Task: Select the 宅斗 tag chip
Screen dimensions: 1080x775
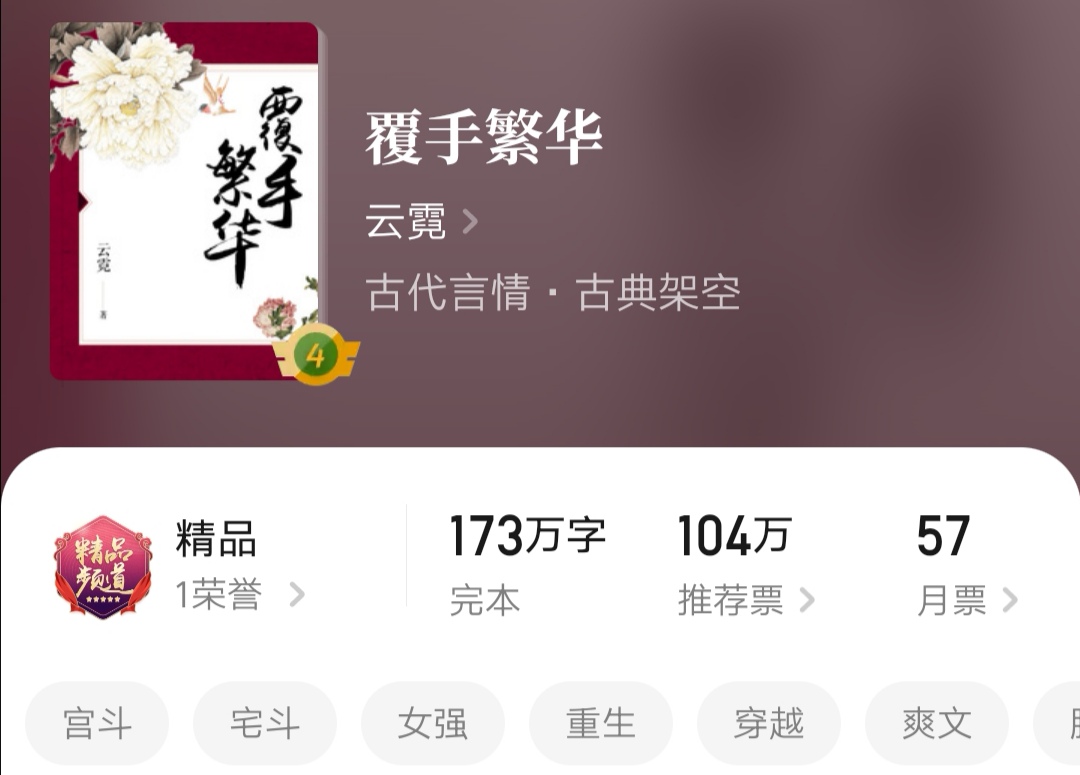Action: pos(265,723)
